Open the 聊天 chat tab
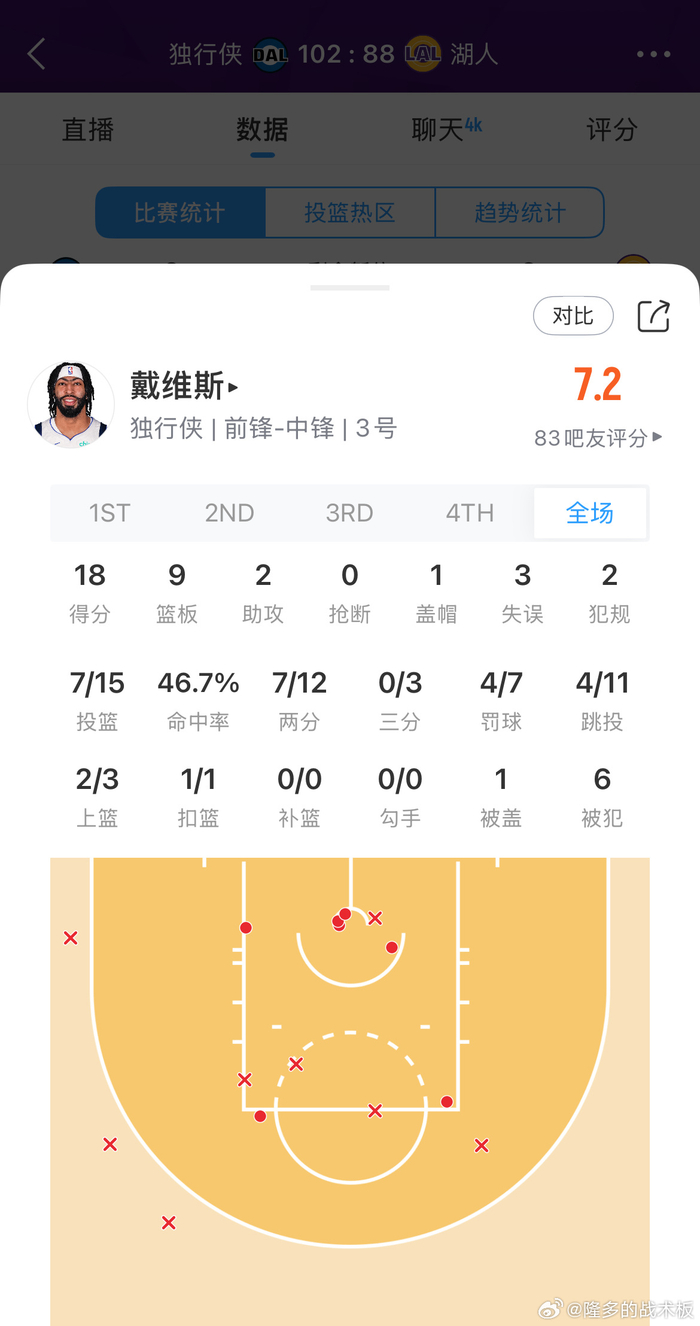 coord(440,130)
